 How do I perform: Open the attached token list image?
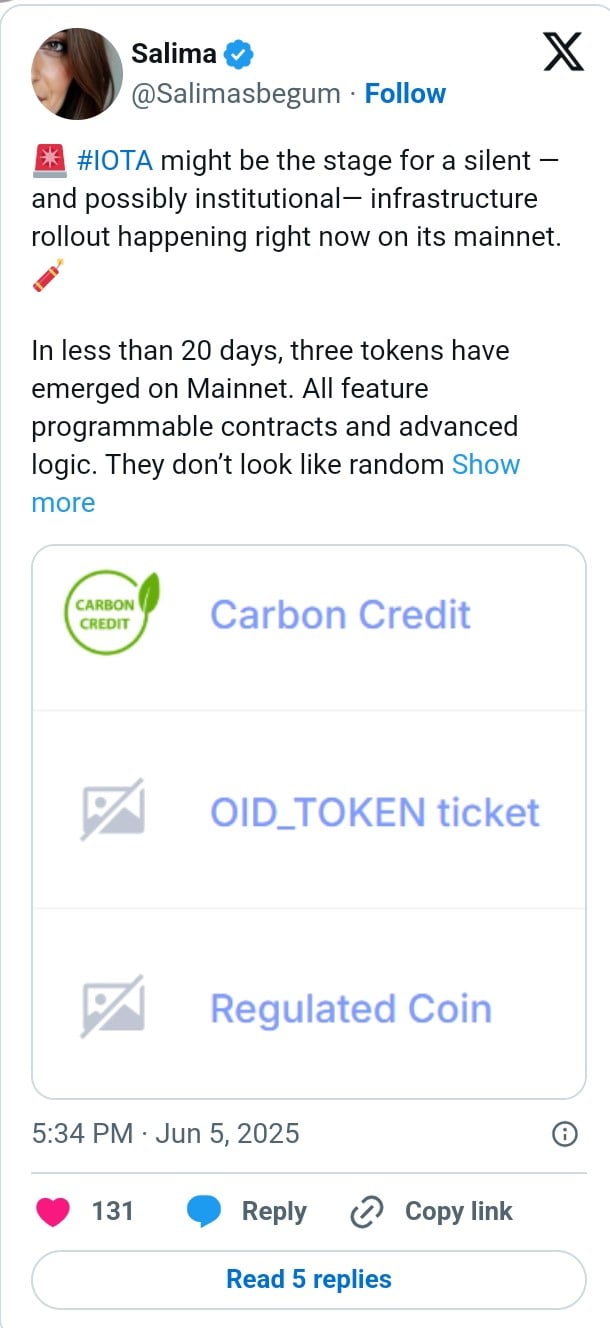coord(308,820)
